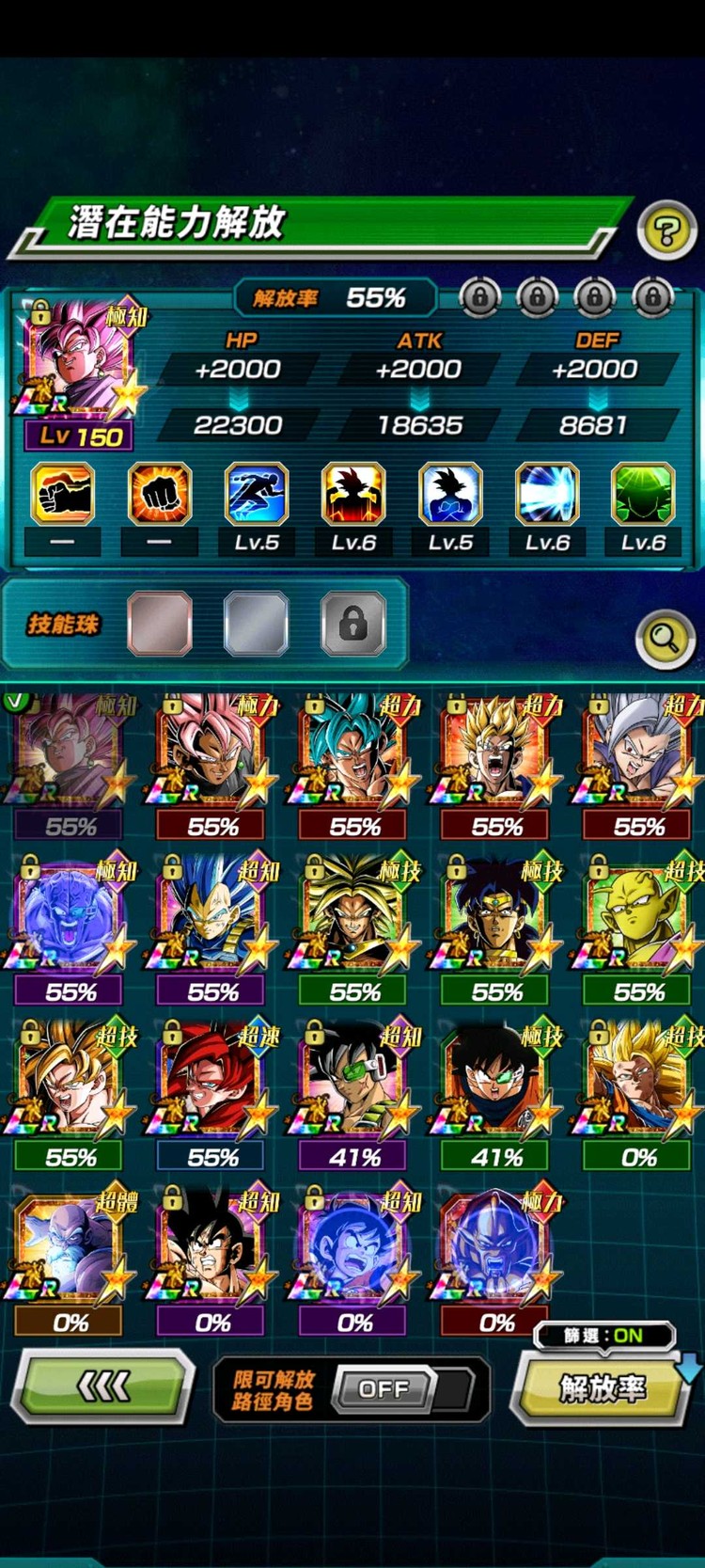Select the second empty 技能珠 slot
Viewport: 705px width, 1568px height.
coord(256,624)
